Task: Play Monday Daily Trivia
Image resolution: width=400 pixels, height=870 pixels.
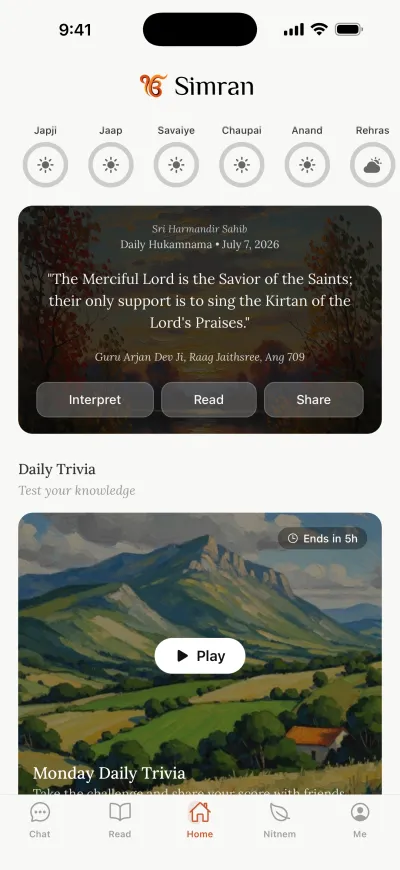Action: tap(200, 656)
